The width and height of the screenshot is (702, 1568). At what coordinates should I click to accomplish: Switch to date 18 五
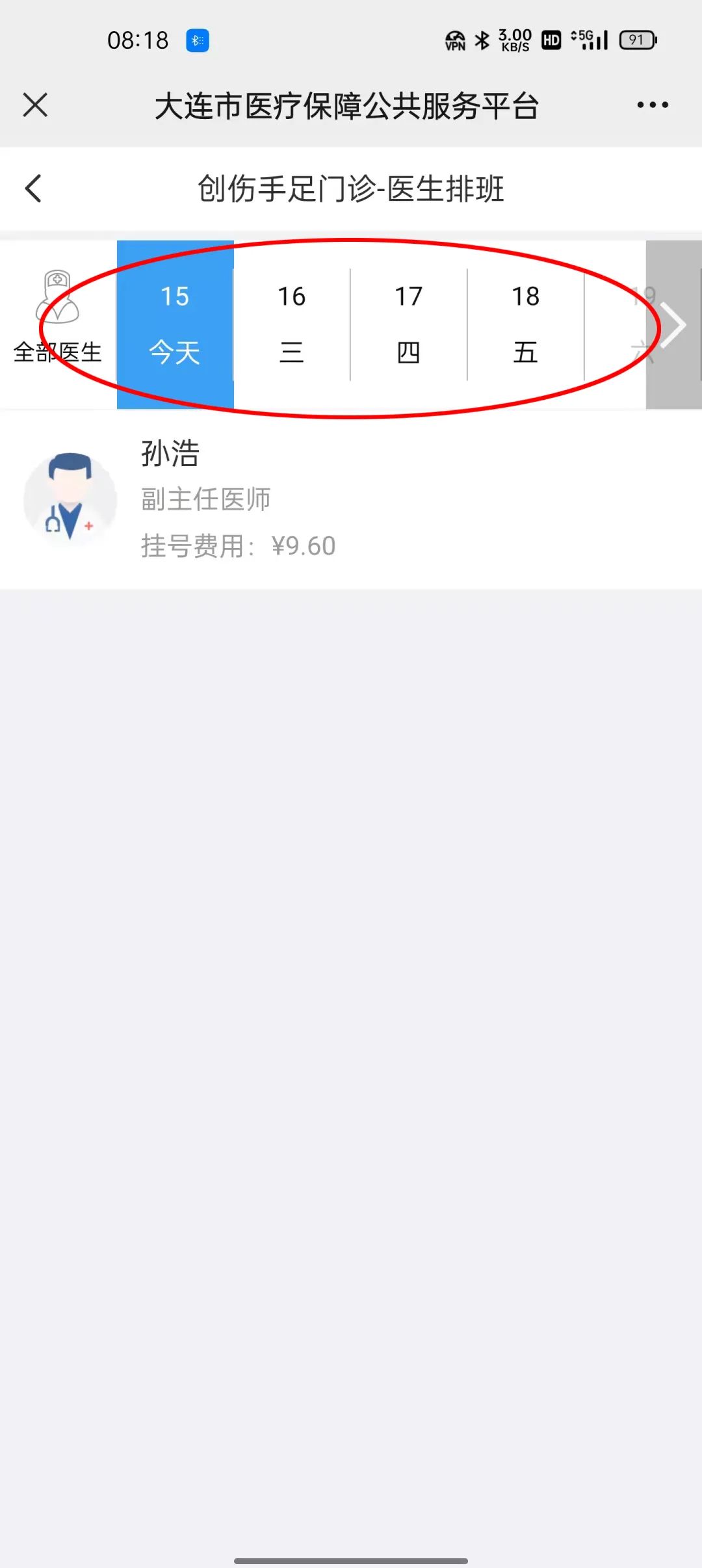525,324
